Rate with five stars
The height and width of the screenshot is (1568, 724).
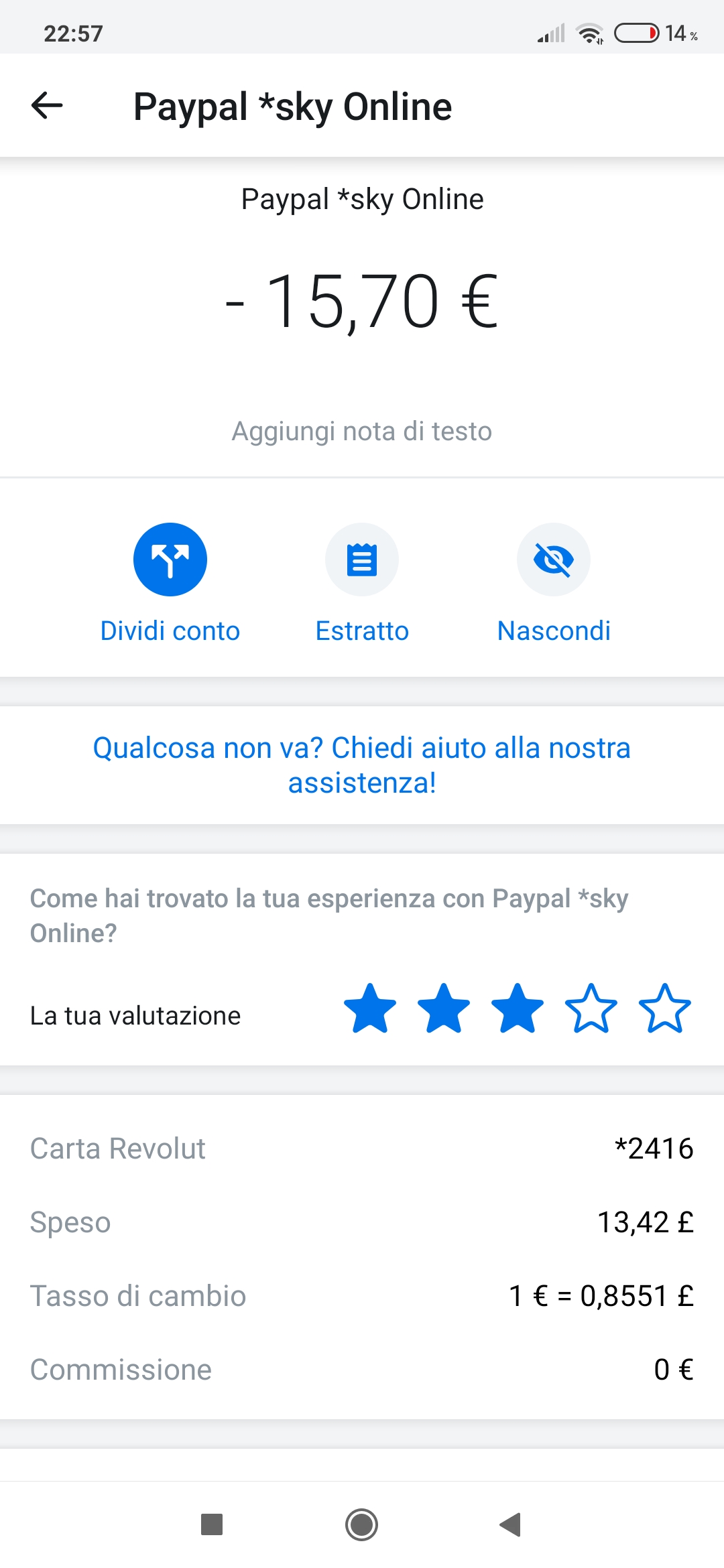[665, 1008]
